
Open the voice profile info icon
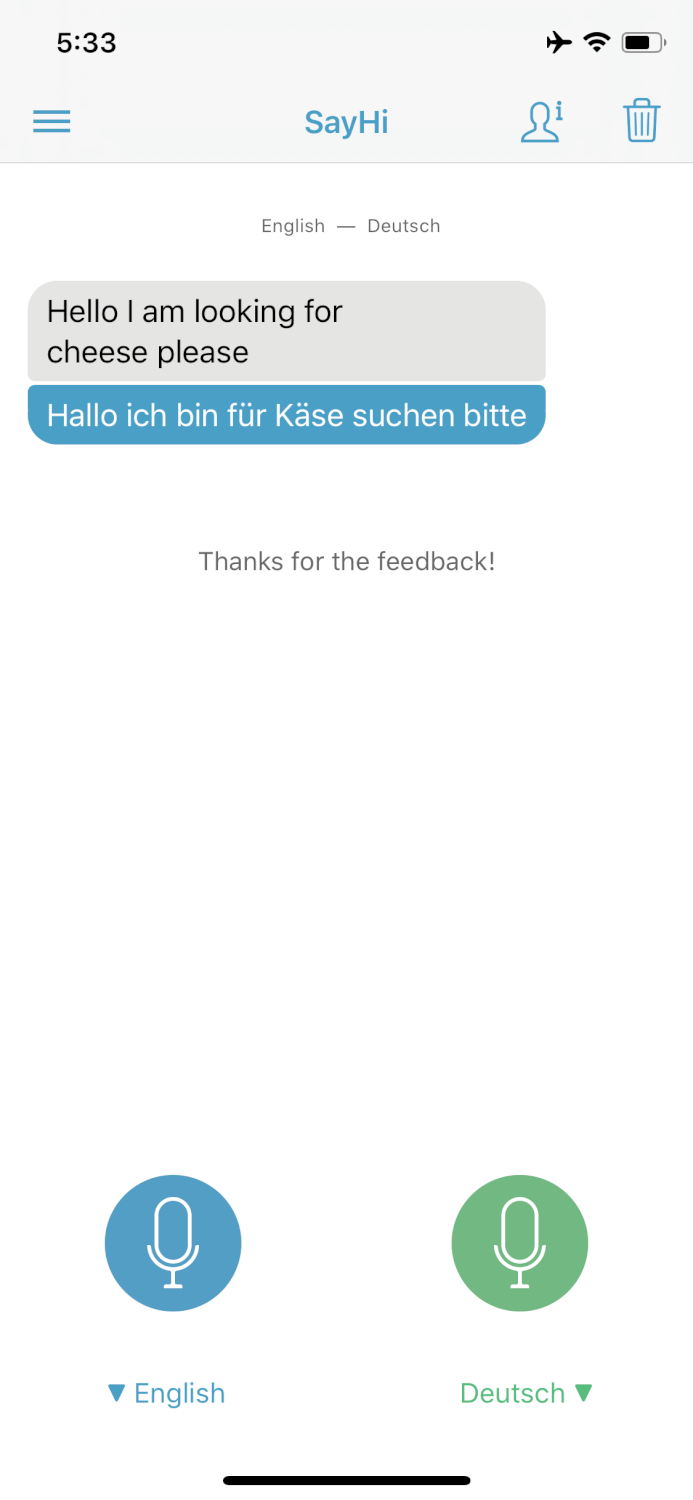point(541,122)
